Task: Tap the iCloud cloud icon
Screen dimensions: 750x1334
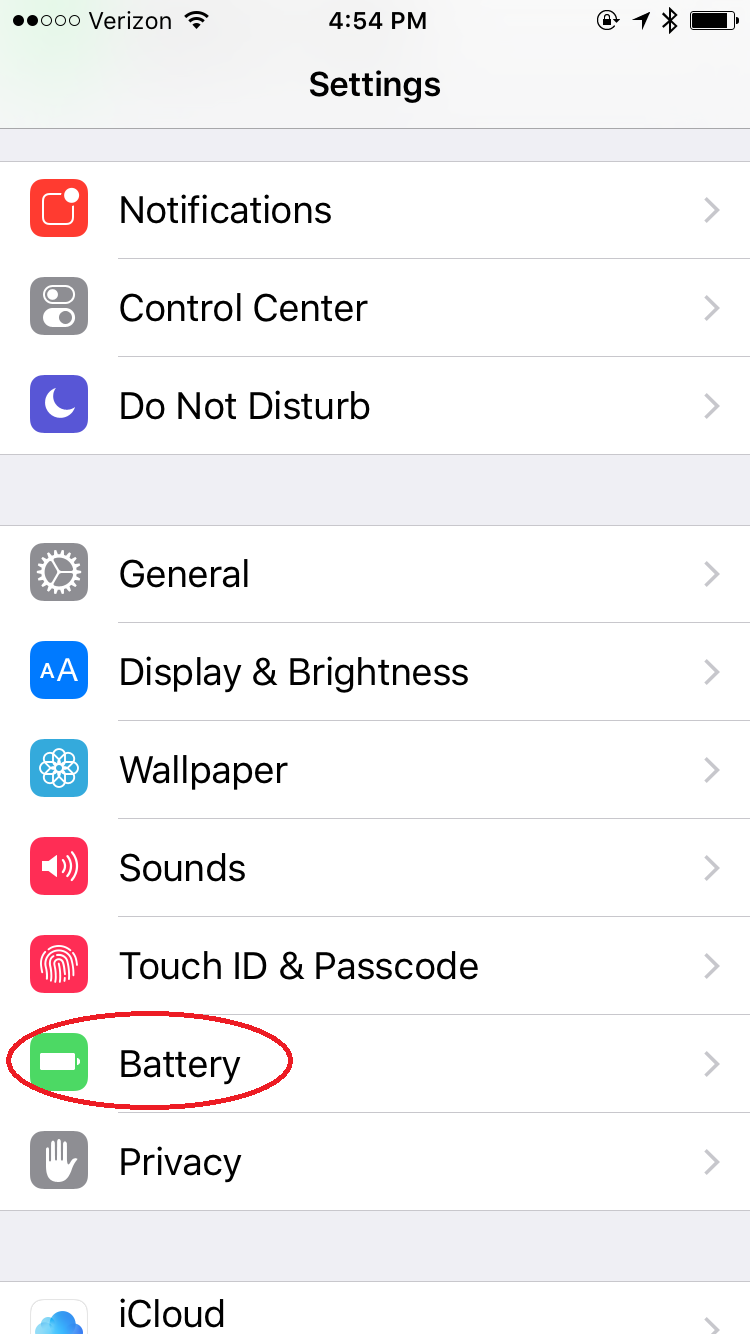Action: click(x=58, y=1318)
